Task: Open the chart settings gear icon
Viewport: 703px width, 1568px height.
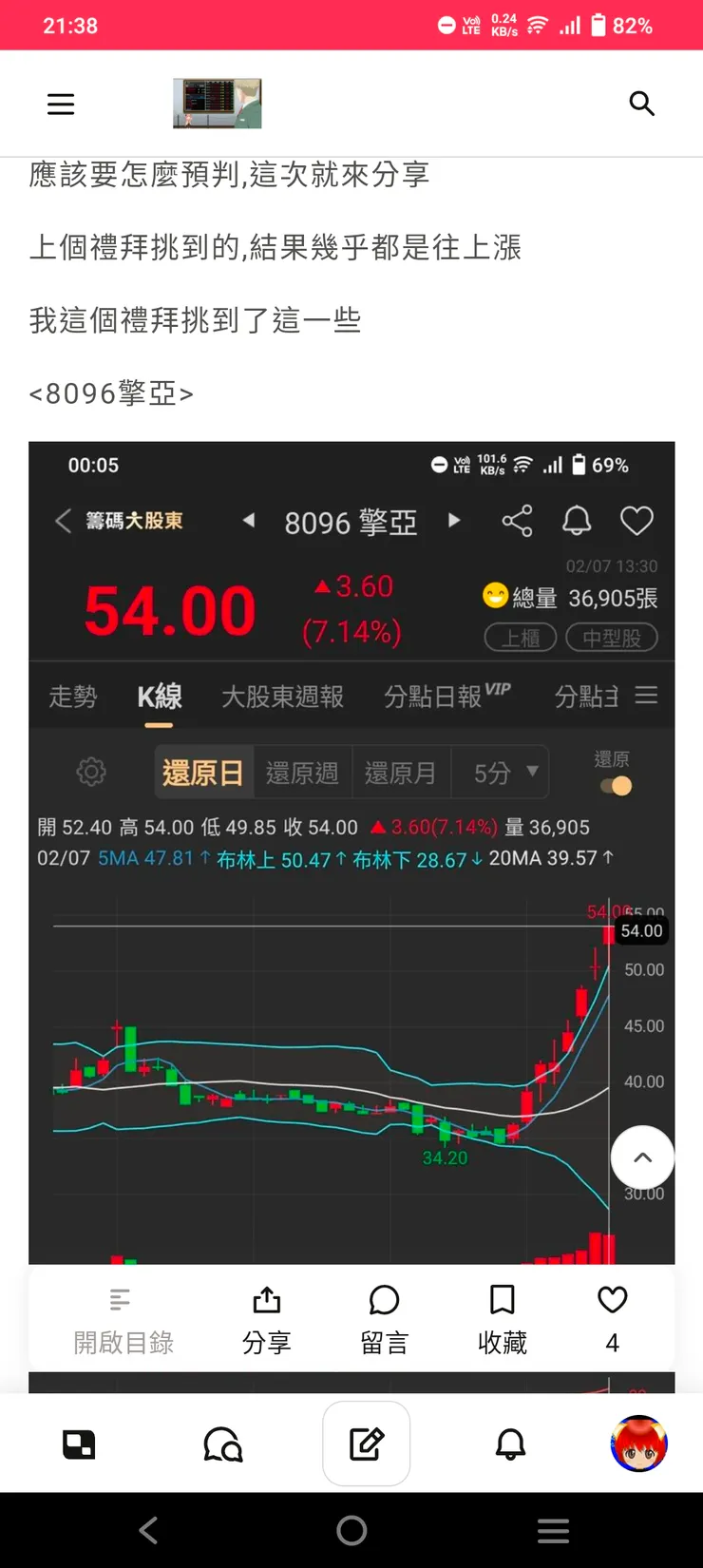Action: click(90, 772)
